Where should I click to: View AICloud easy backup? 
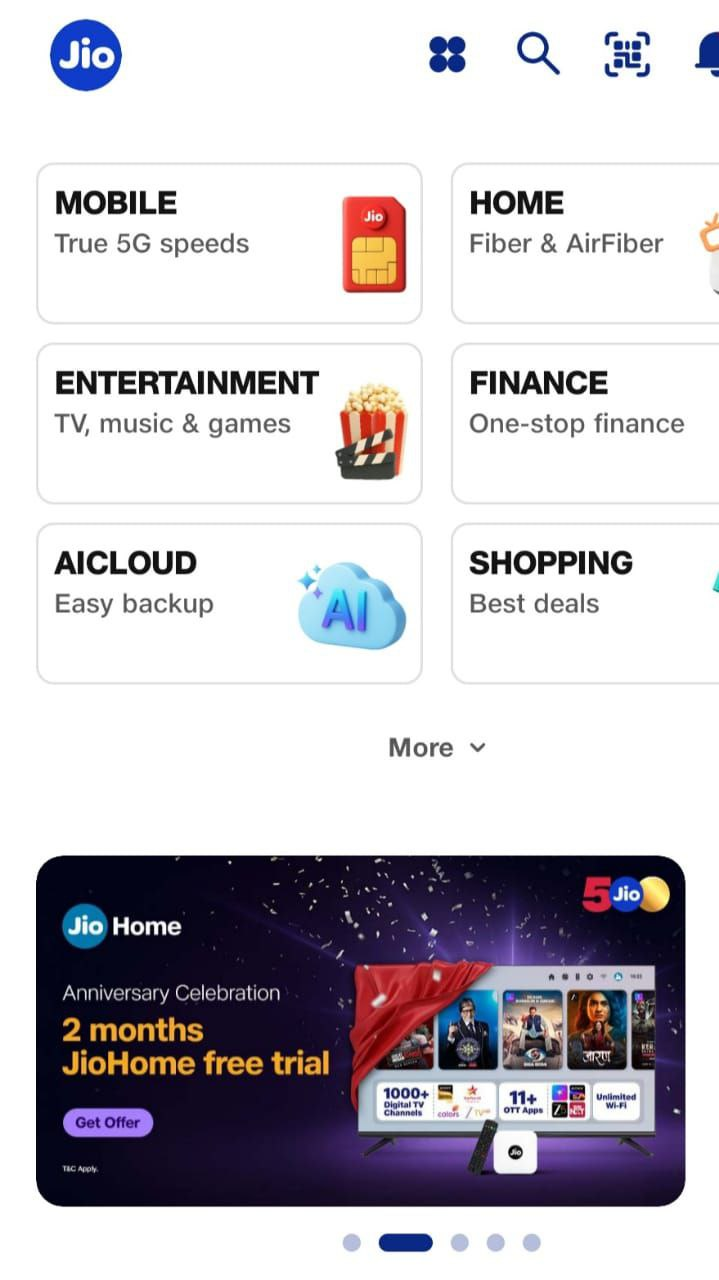pos(229,604)
